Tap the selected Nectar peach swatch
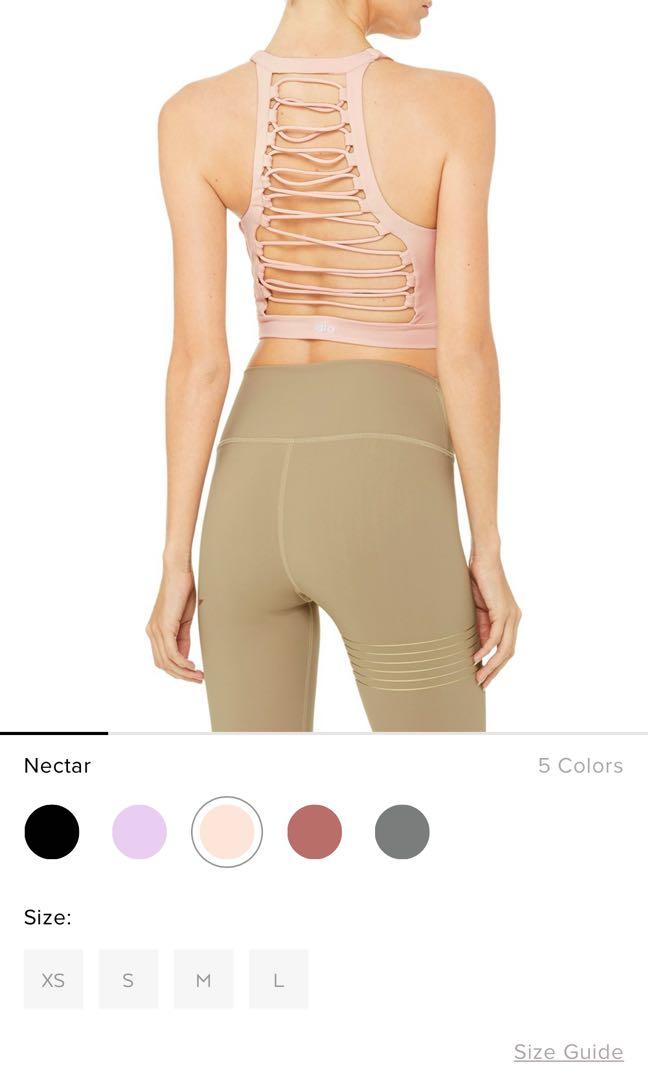The height and width of the screenshot is (1080, 648). click(x=227, y=831)
